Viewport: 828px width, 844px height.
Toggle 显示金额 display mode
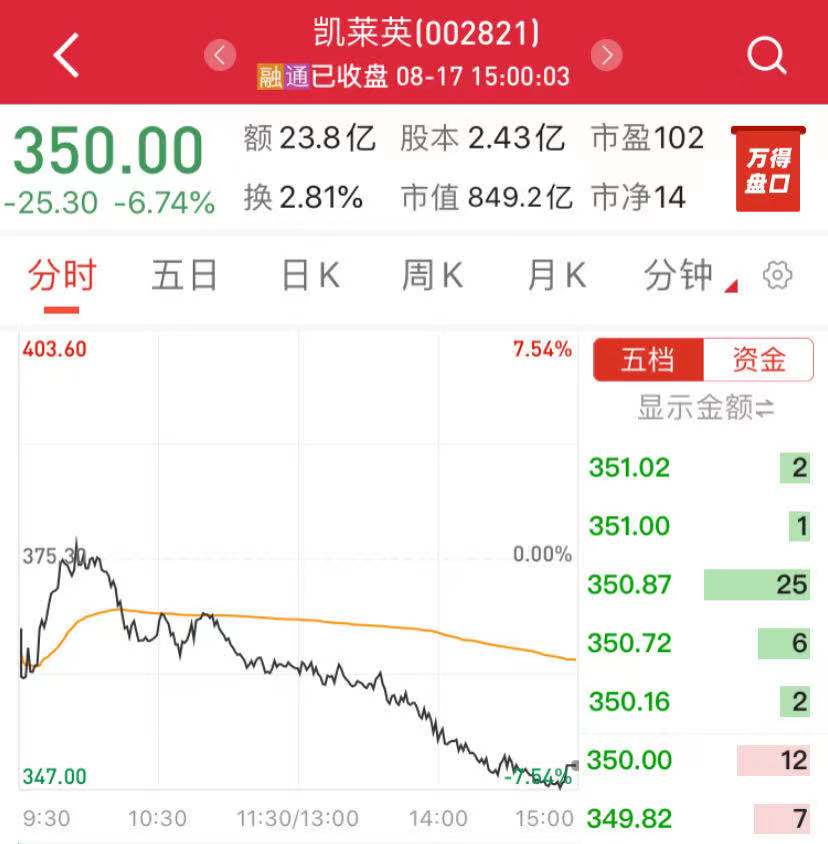click(706, 408)
